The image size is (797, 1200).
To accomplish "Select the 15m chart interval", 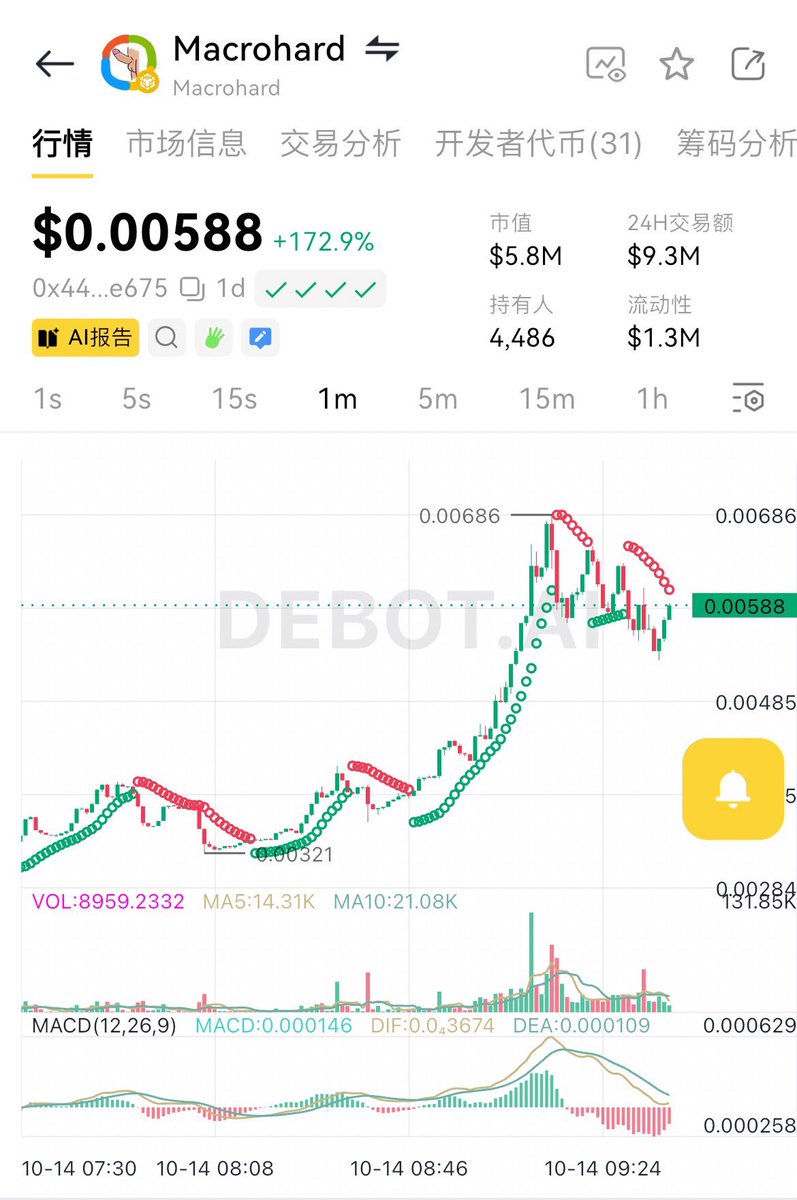I will coord(547,399).
